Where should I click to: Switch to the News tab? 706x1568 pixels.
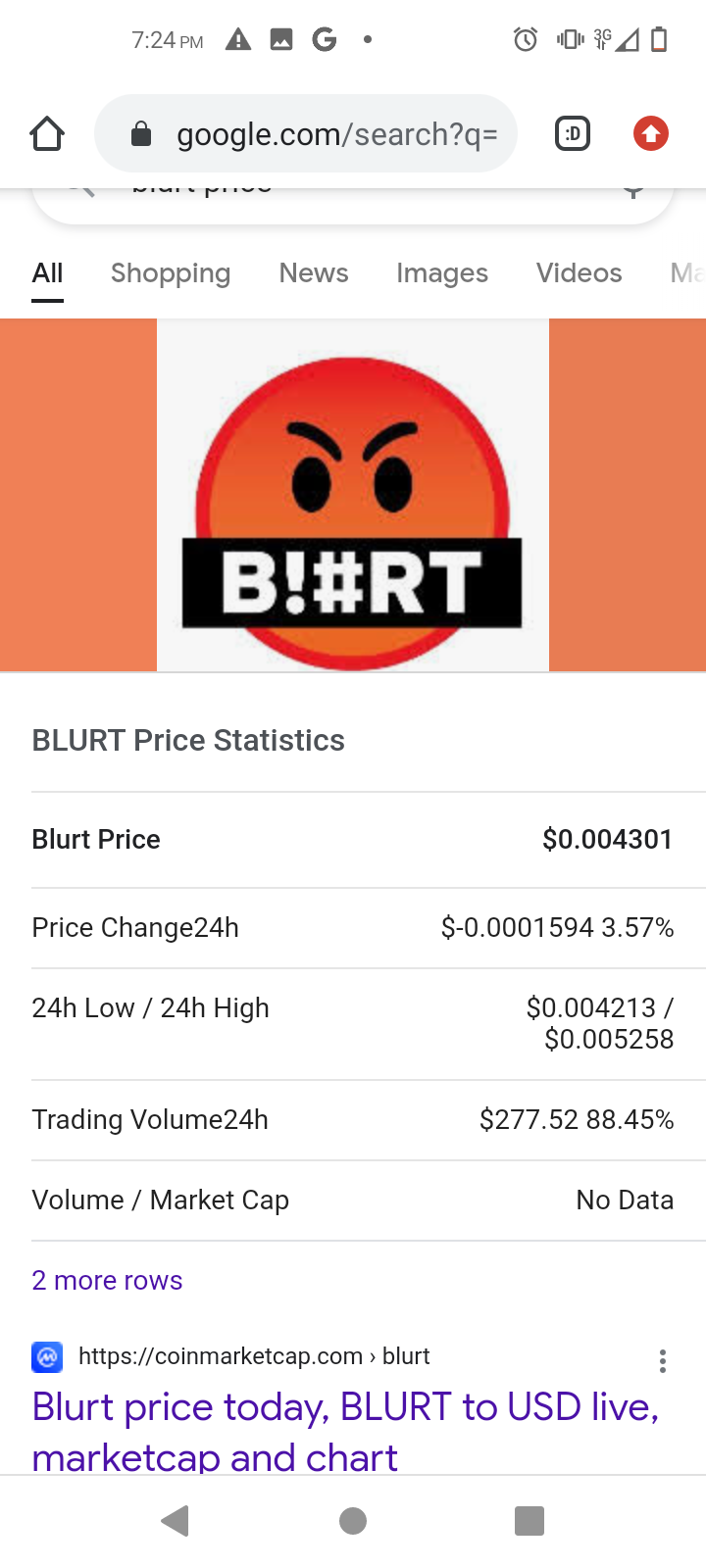314,273
